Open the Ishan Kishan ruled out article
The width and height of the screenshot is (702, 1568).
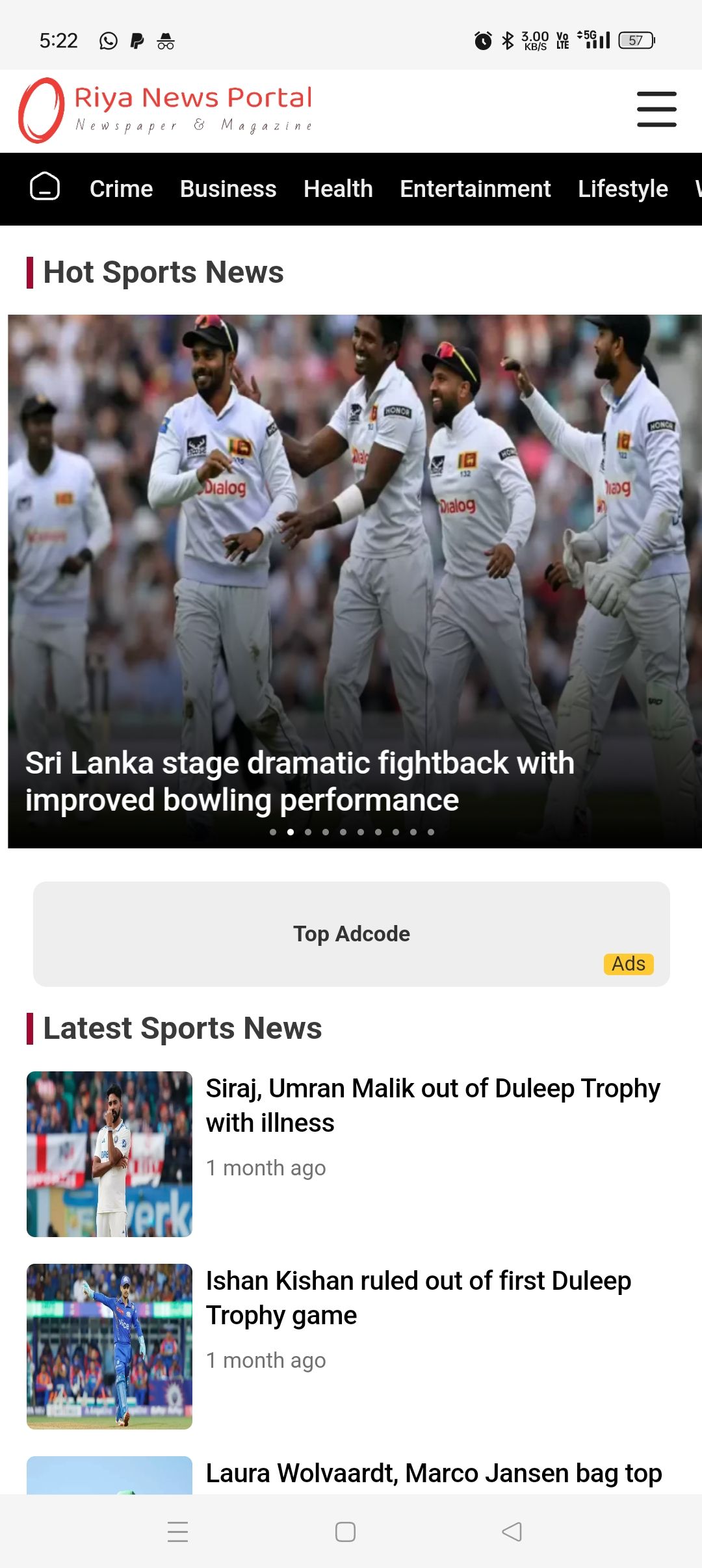[x=418, y=1298]
